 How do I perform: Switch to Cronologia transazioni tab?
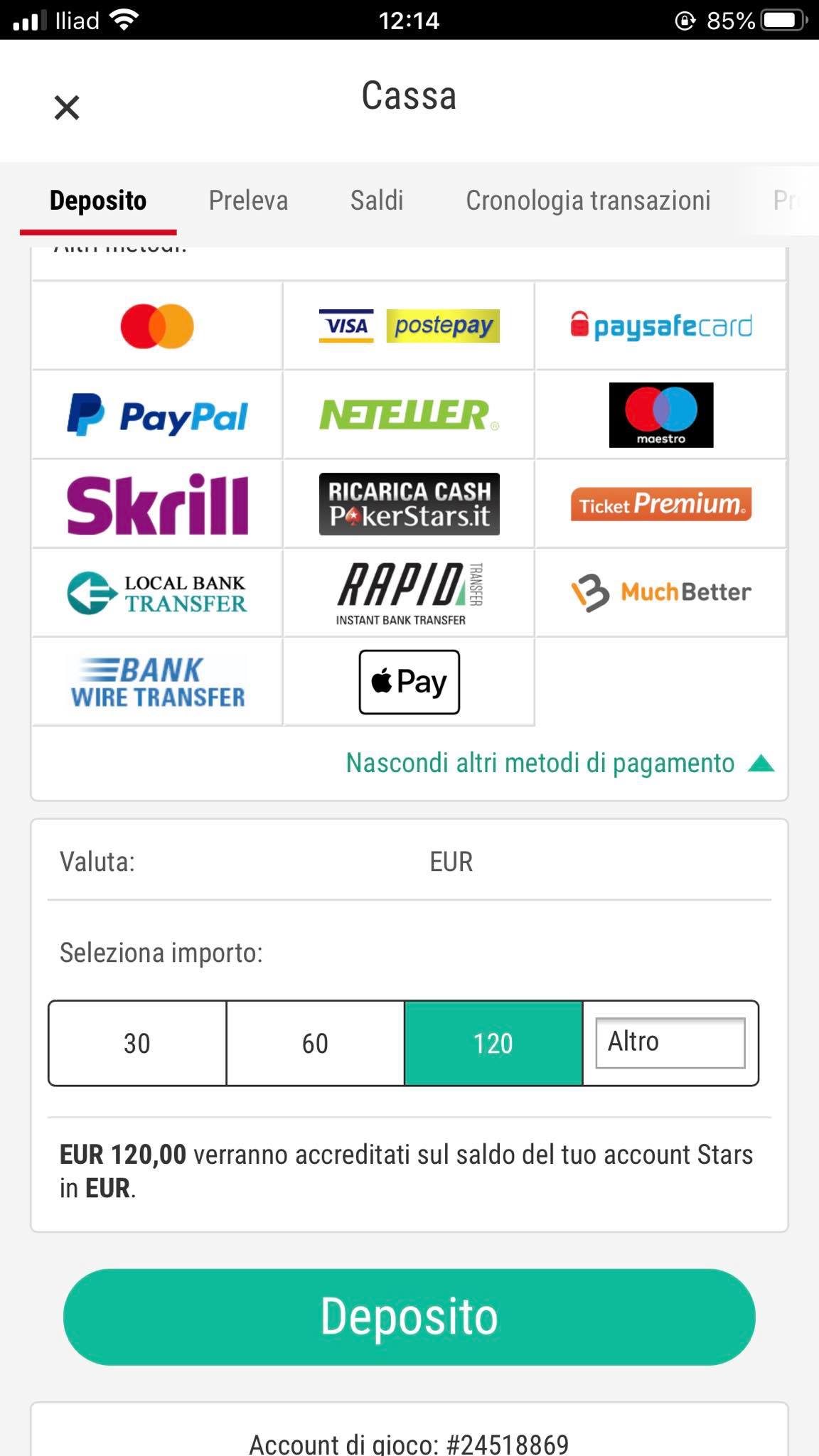click(x=588, y=200)
